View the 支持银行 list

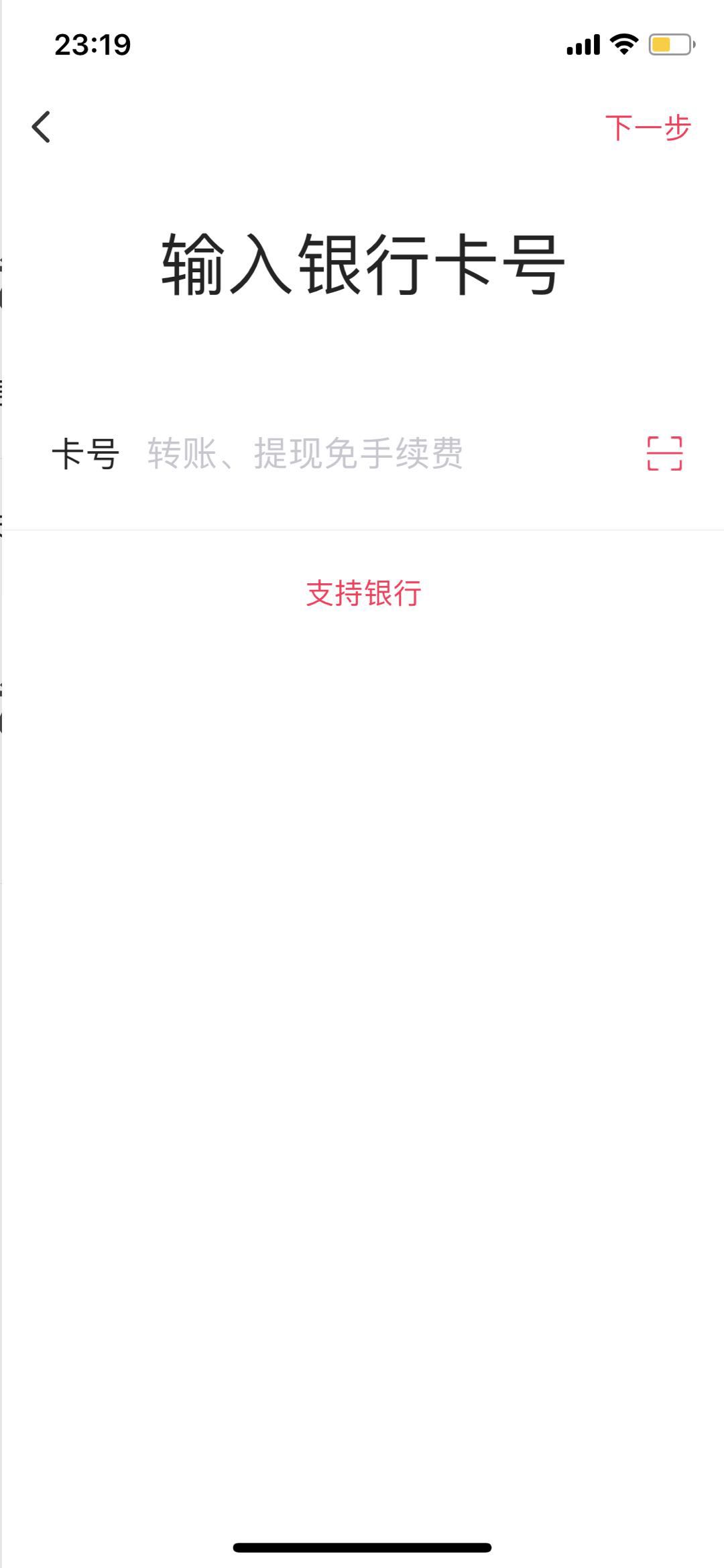point(363,593)
